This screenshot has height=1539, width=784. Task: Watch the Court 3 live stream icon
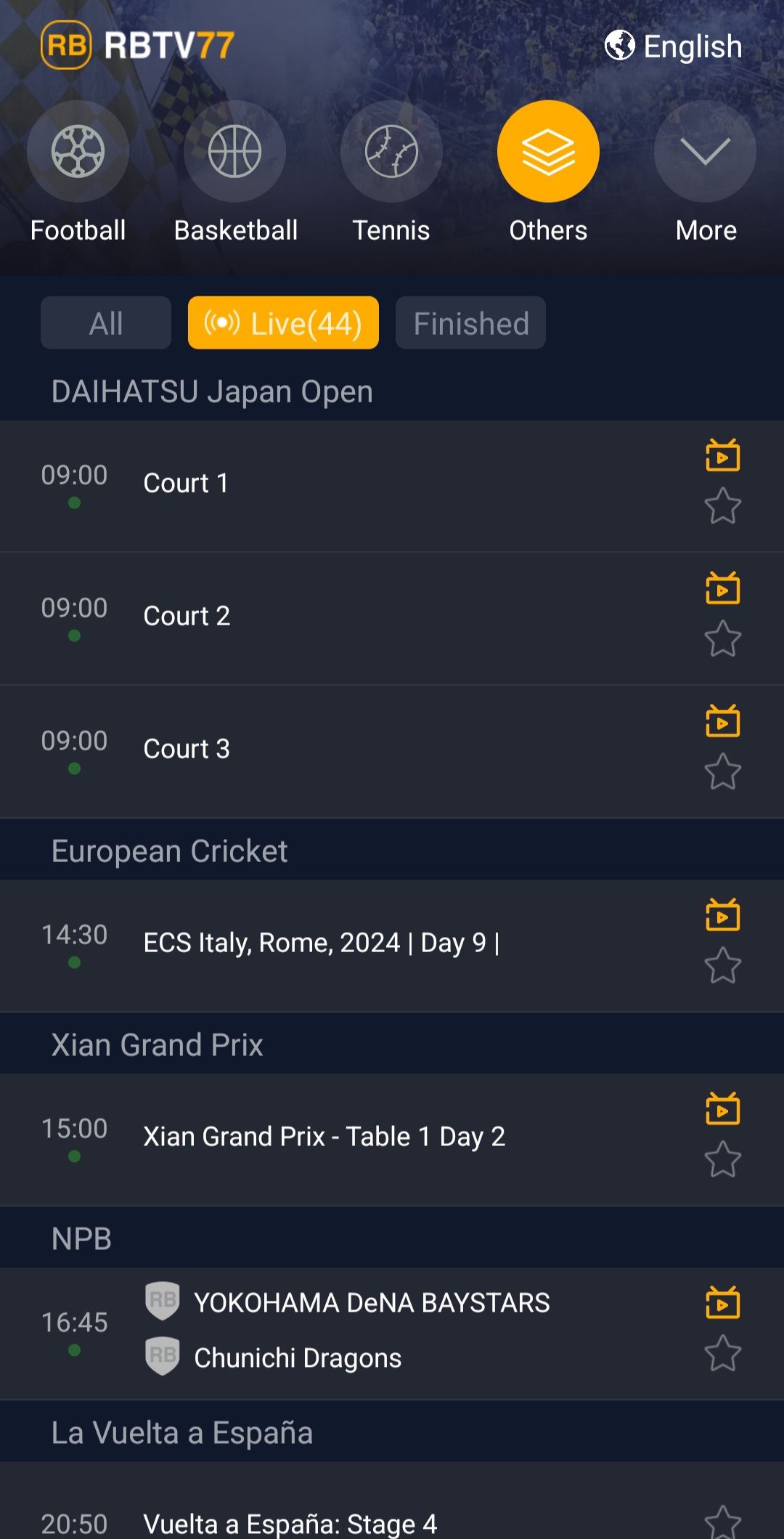point(723,721)
